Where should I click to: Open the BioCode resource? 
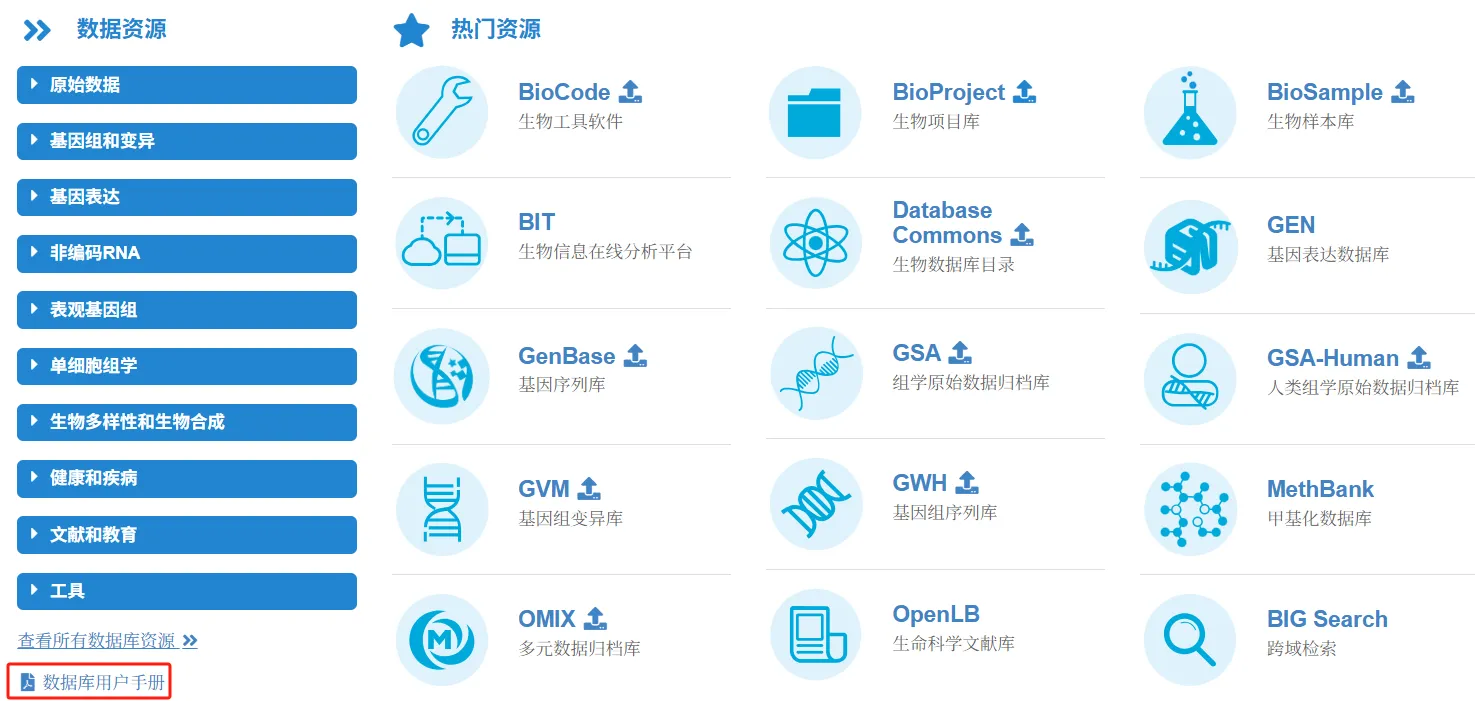(564, 92)
